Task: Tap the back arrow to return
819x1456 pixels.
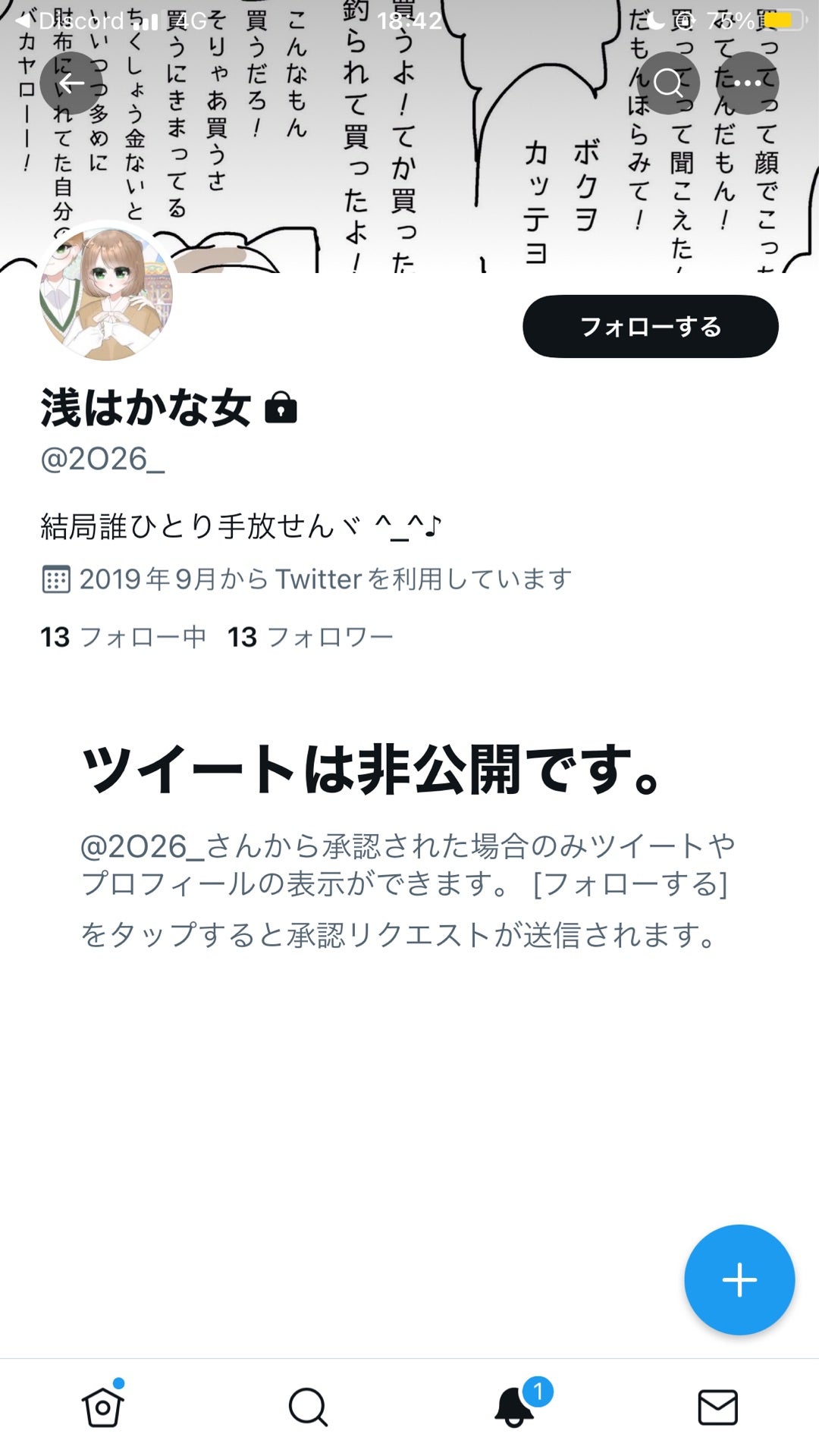Action: [x=72, y=83]
